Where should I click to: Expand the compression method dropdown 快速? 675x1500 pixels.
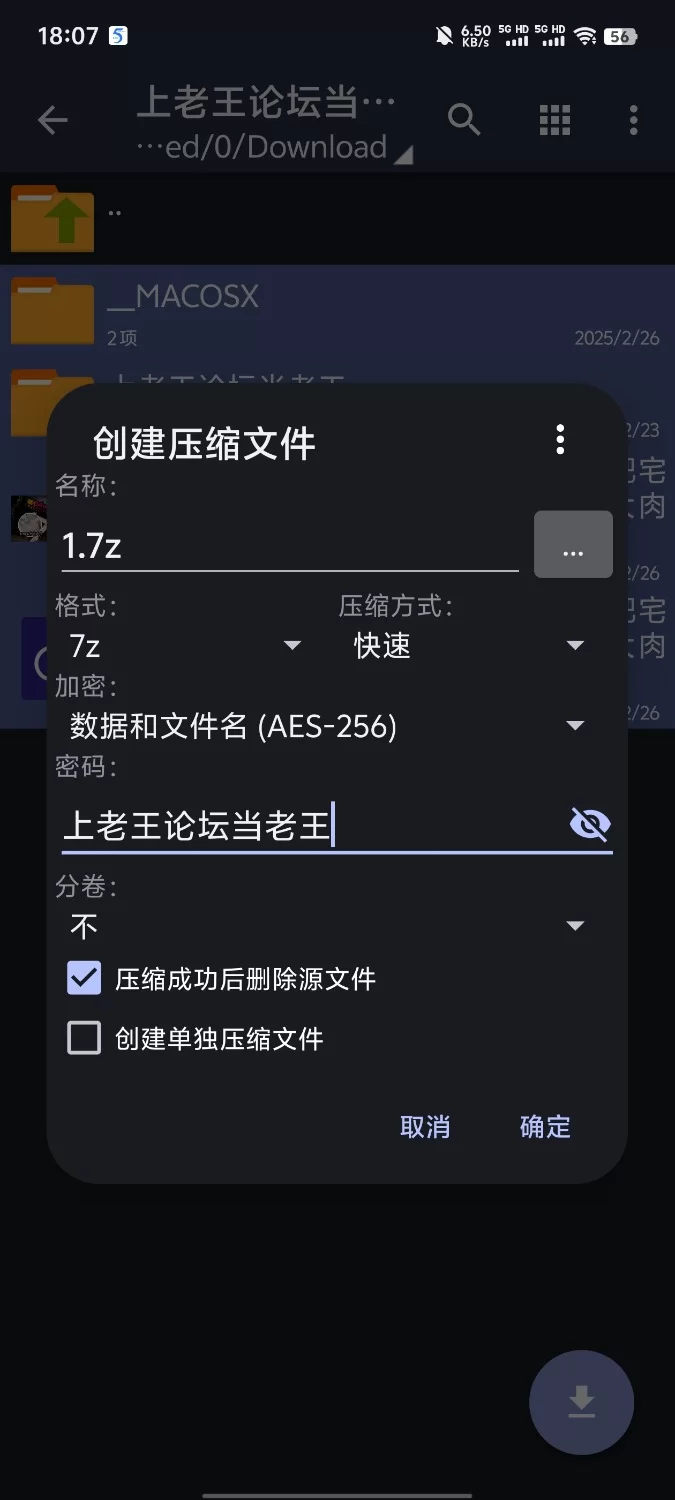[x=468, y=646]
